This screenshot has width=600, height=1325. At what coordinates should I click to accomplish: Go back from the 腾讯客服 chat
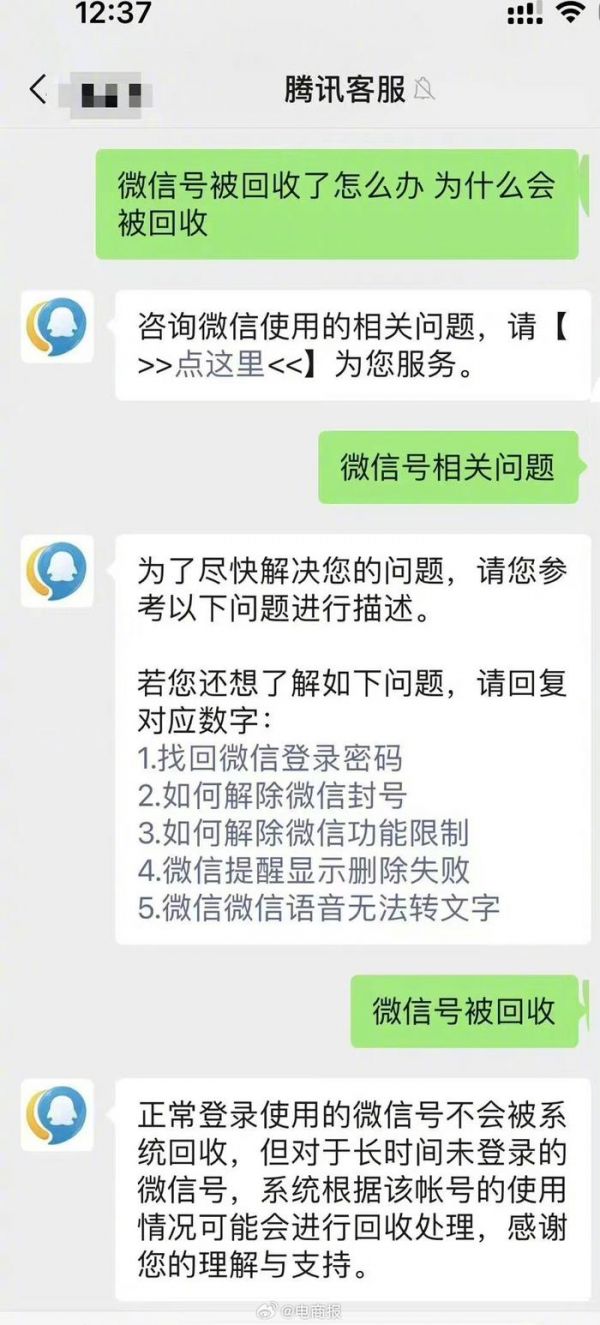click(x=38, y=90)
